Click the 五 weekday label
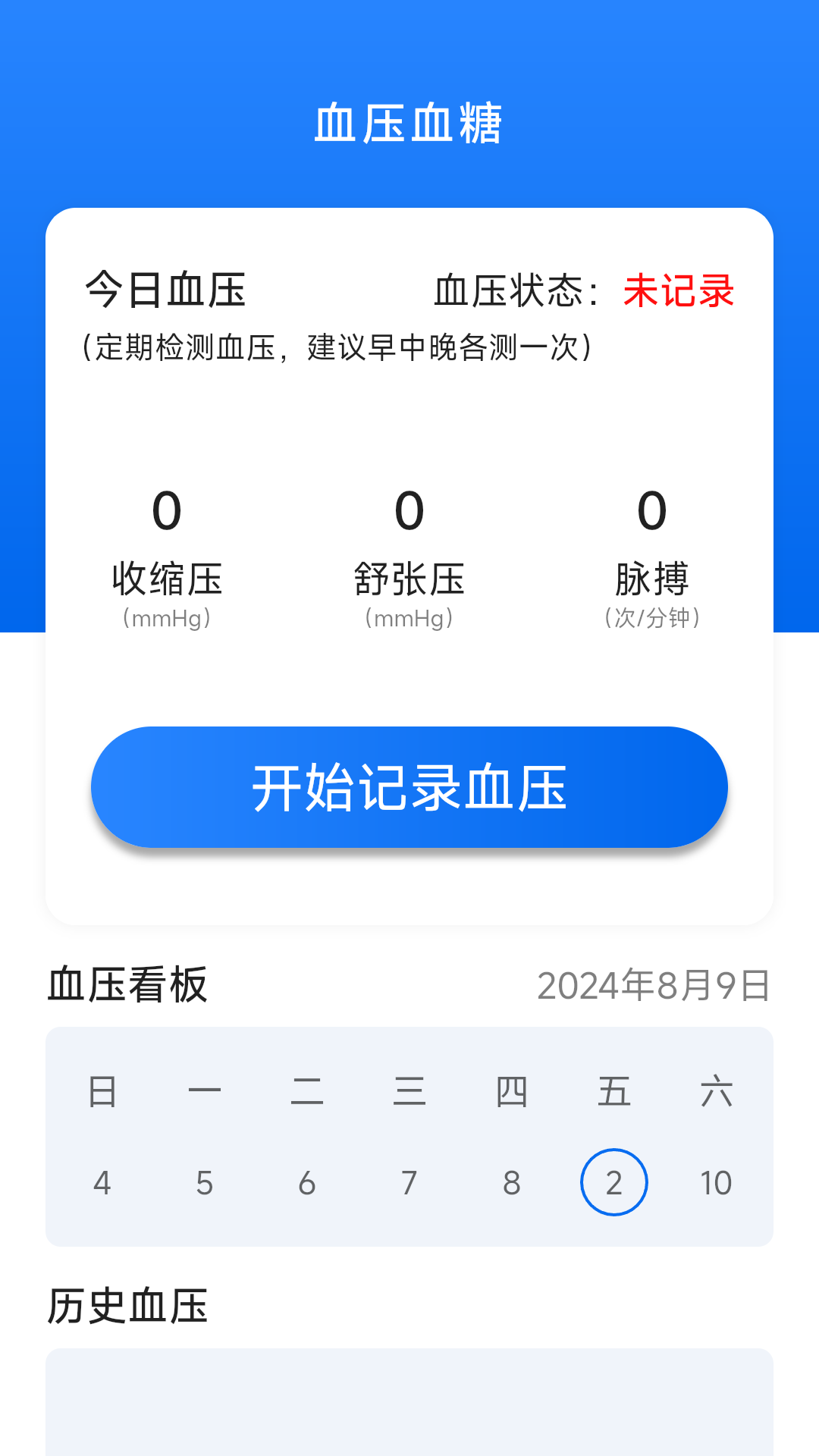Screen dimensions: 819x1456 614,1090
